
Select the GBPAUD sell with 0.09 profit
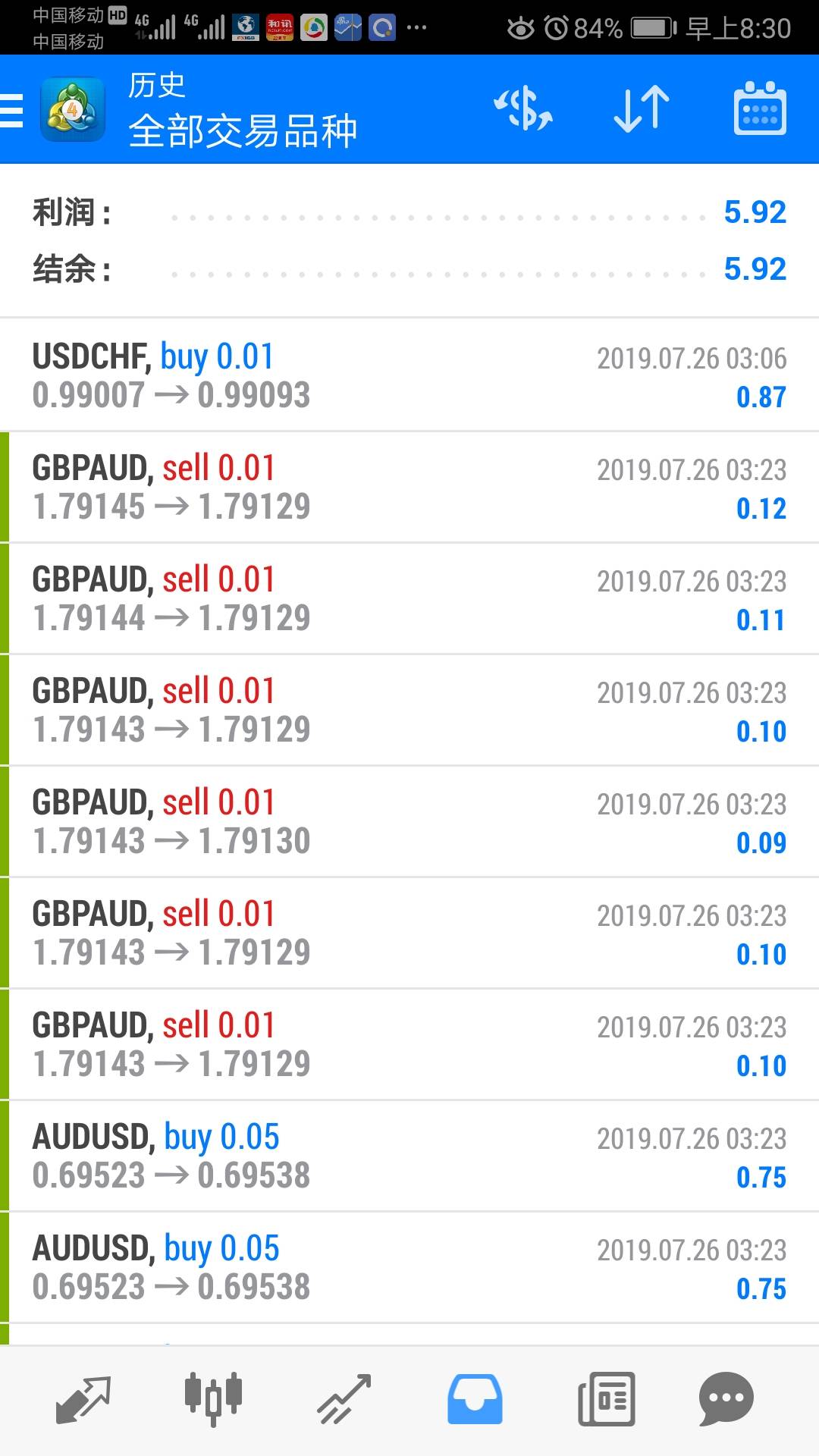coord(409,821)
